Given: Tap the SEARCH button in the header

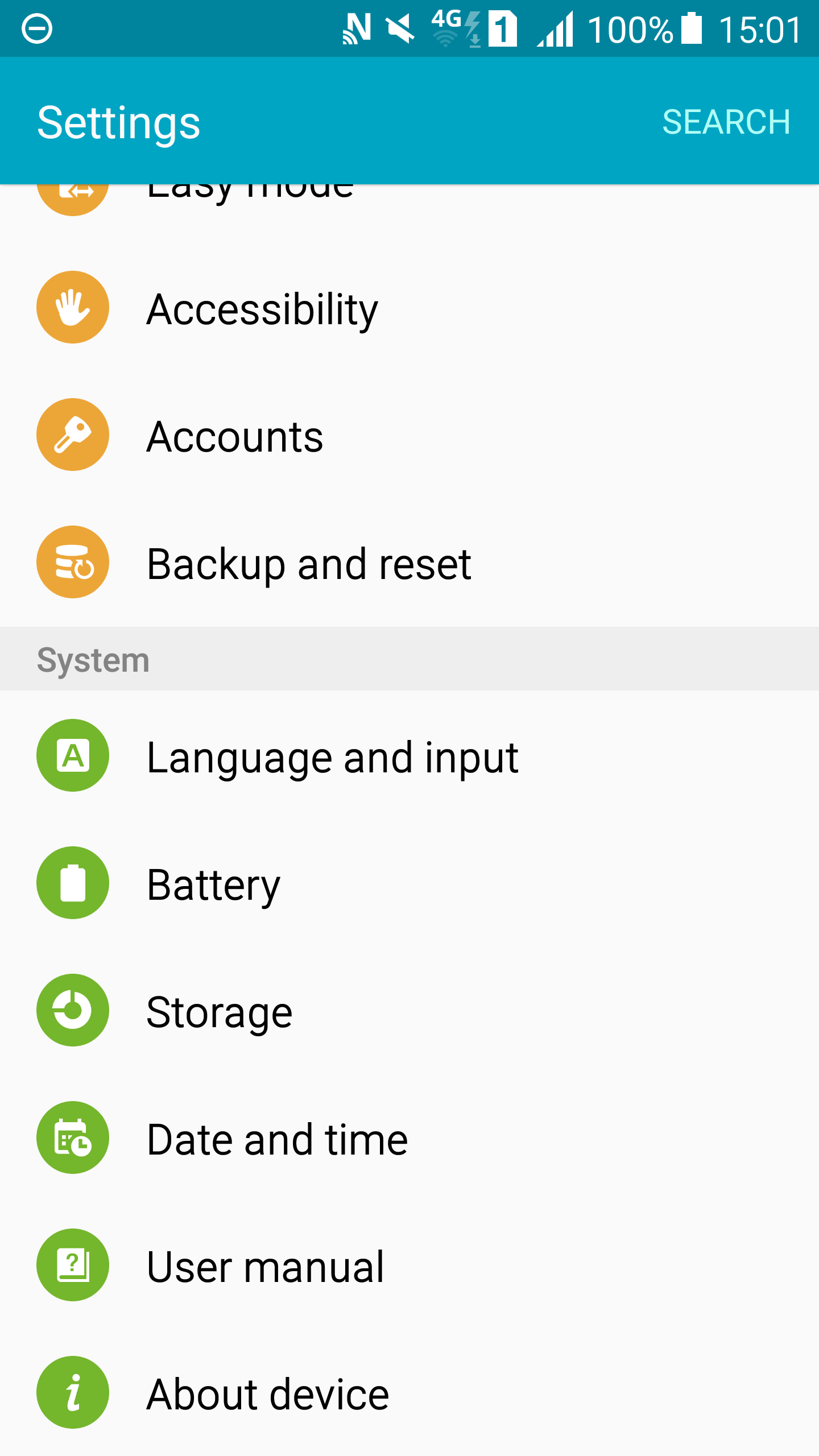Looking at the screenshot, I should pos(726,122).
